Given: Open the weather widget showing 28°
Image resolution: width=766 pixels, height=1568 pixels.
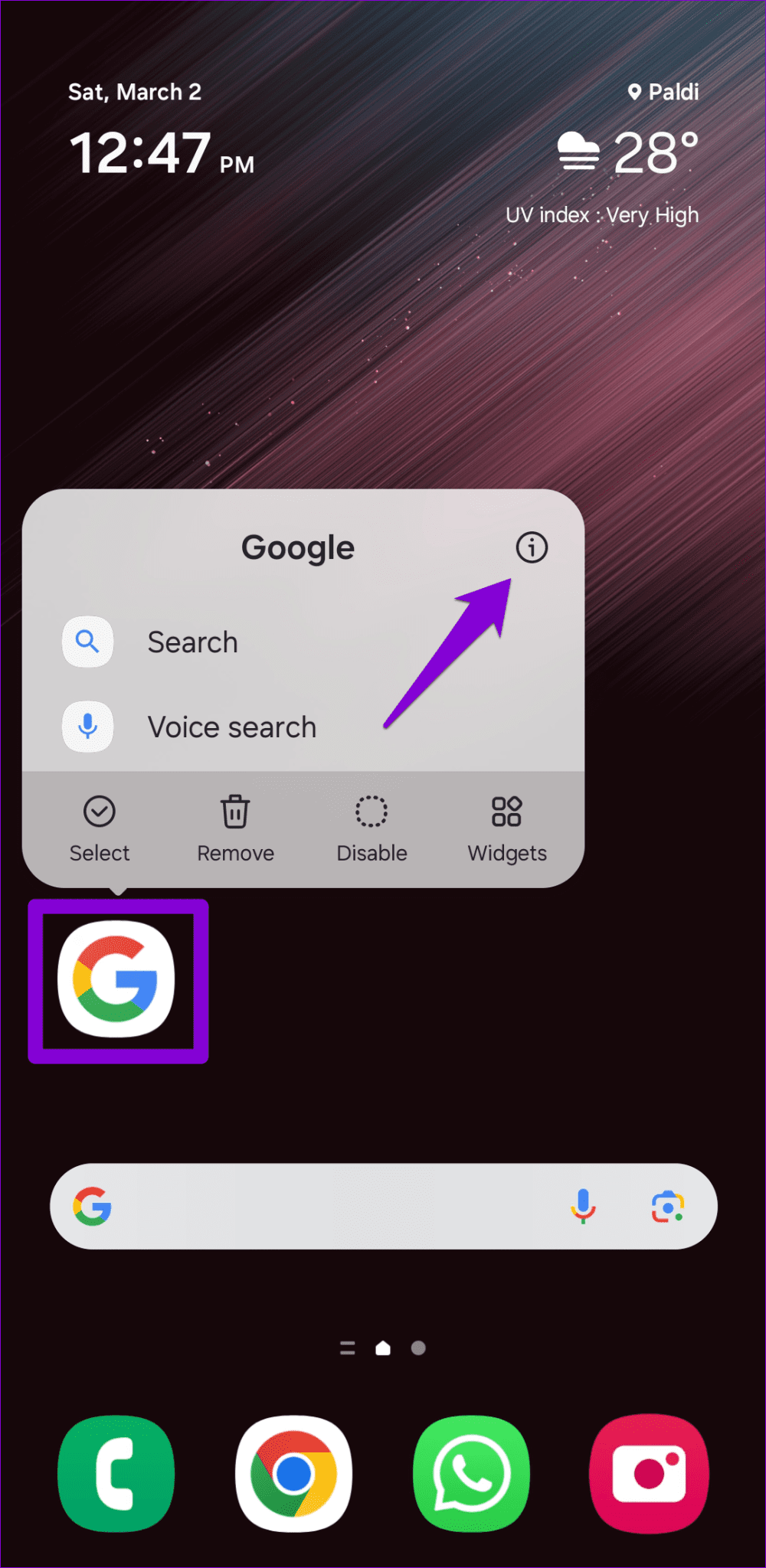Looking at the screenshot, I should click(628, 150).
